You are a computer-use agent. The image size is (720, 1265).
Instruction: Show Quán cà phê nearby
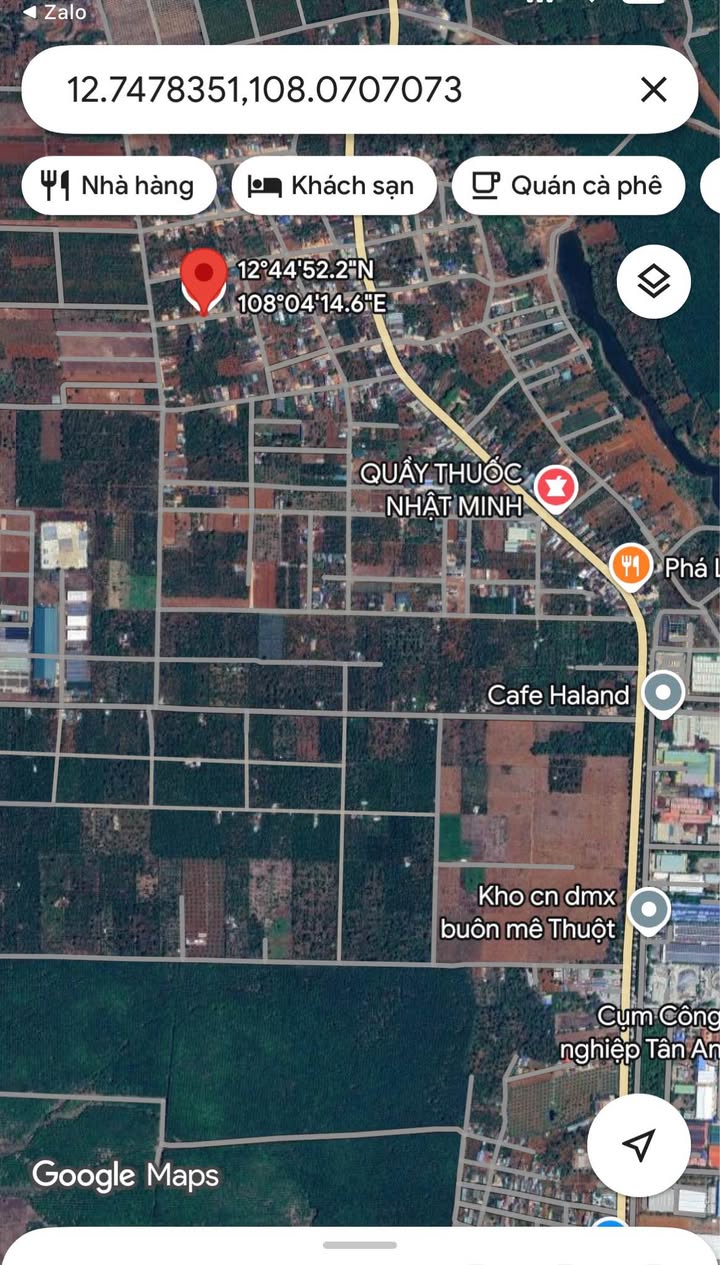(x=568, y=185)
